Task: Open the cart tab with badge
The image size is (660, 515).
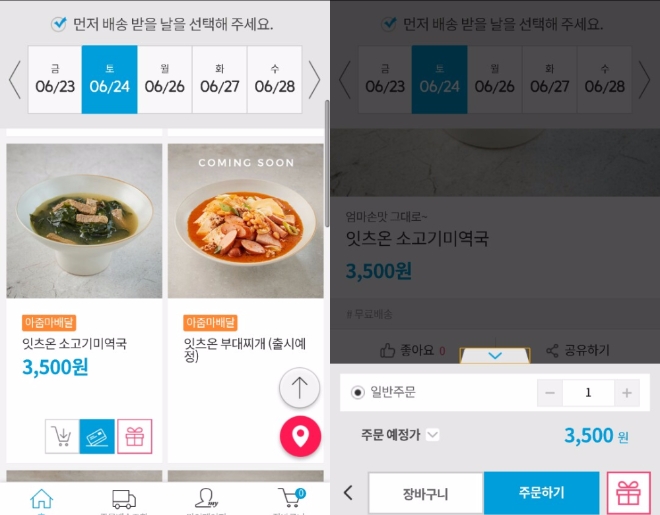Action: 290,498
